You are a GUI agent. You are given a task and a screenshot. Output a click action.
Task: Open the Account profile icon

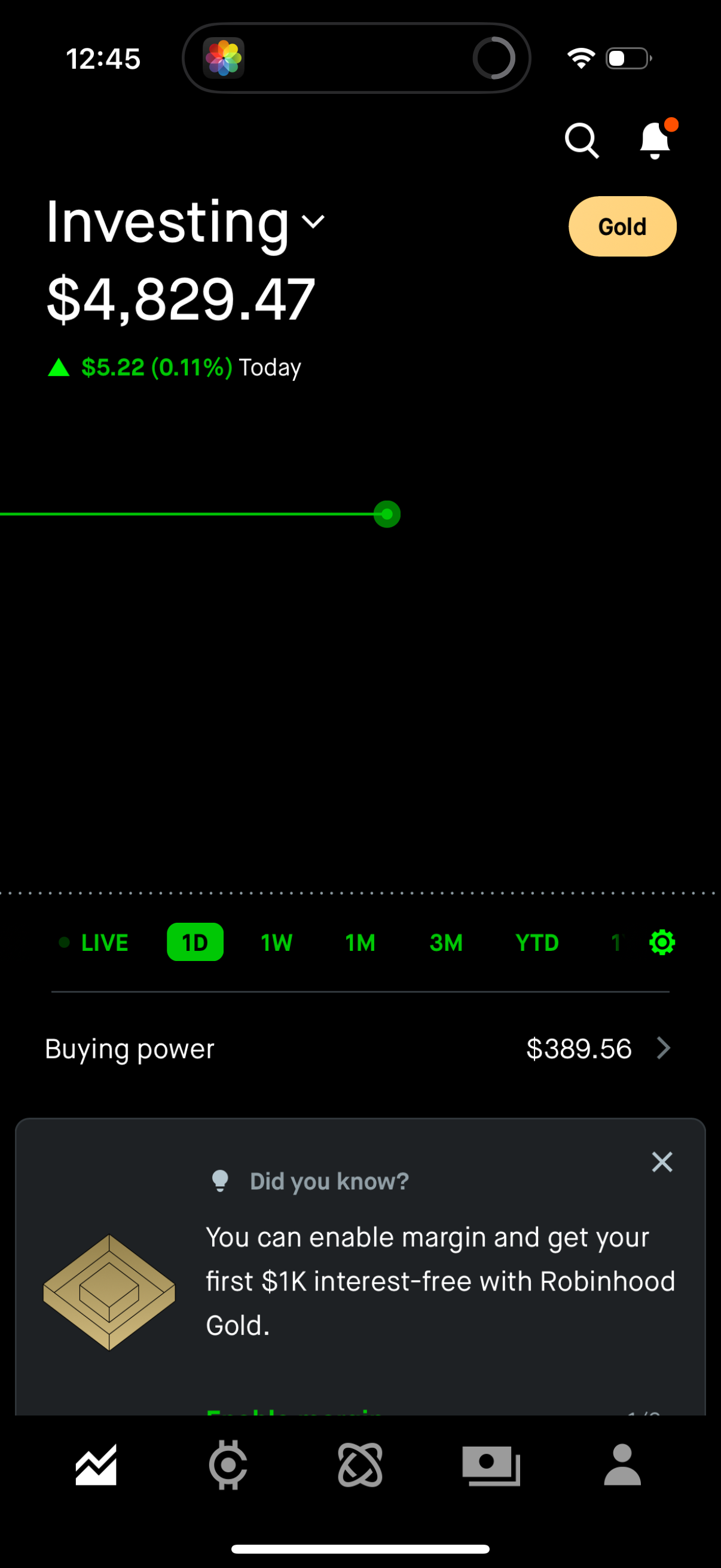pyautogui.click(x=623, y=1465)
